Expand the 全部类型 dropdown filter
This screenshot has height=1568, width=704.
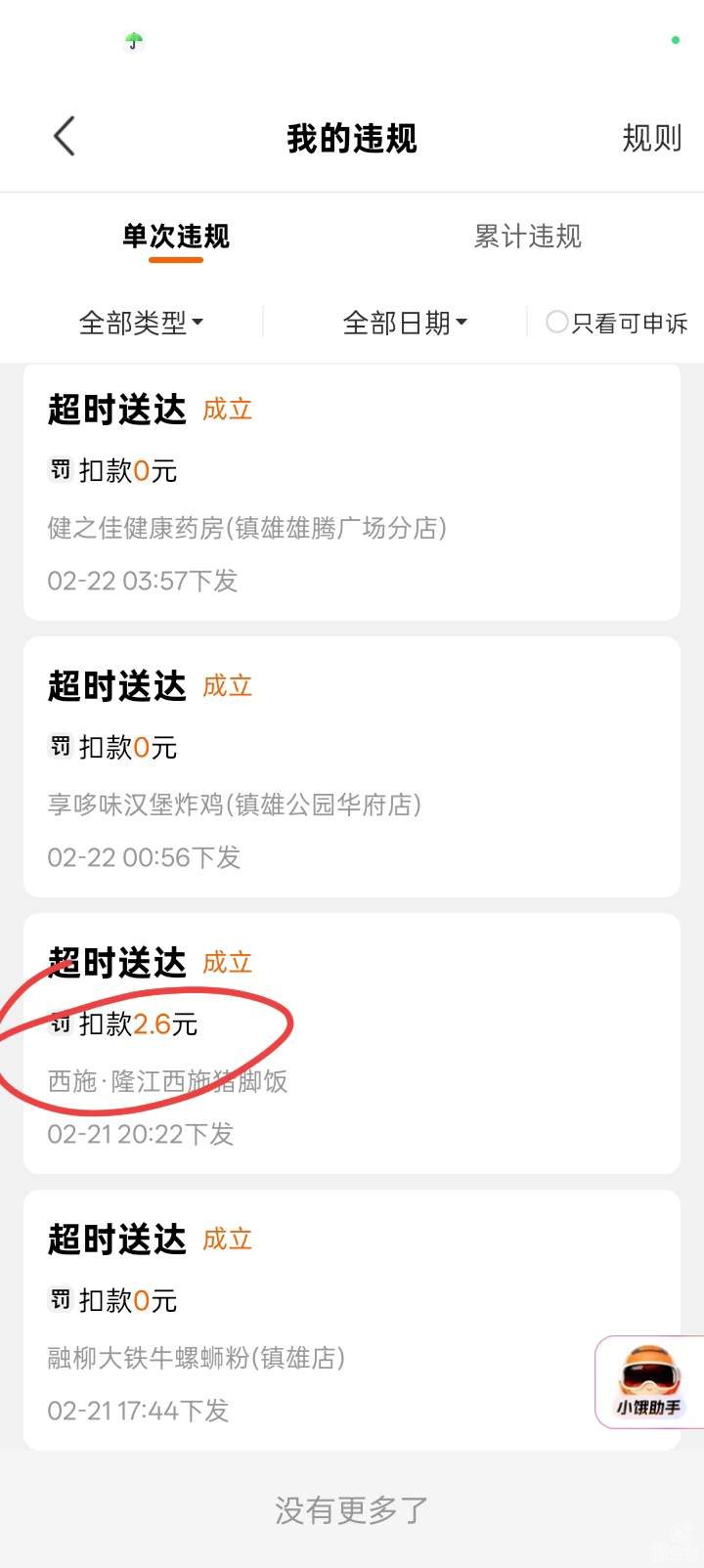[x=141, y=323]
